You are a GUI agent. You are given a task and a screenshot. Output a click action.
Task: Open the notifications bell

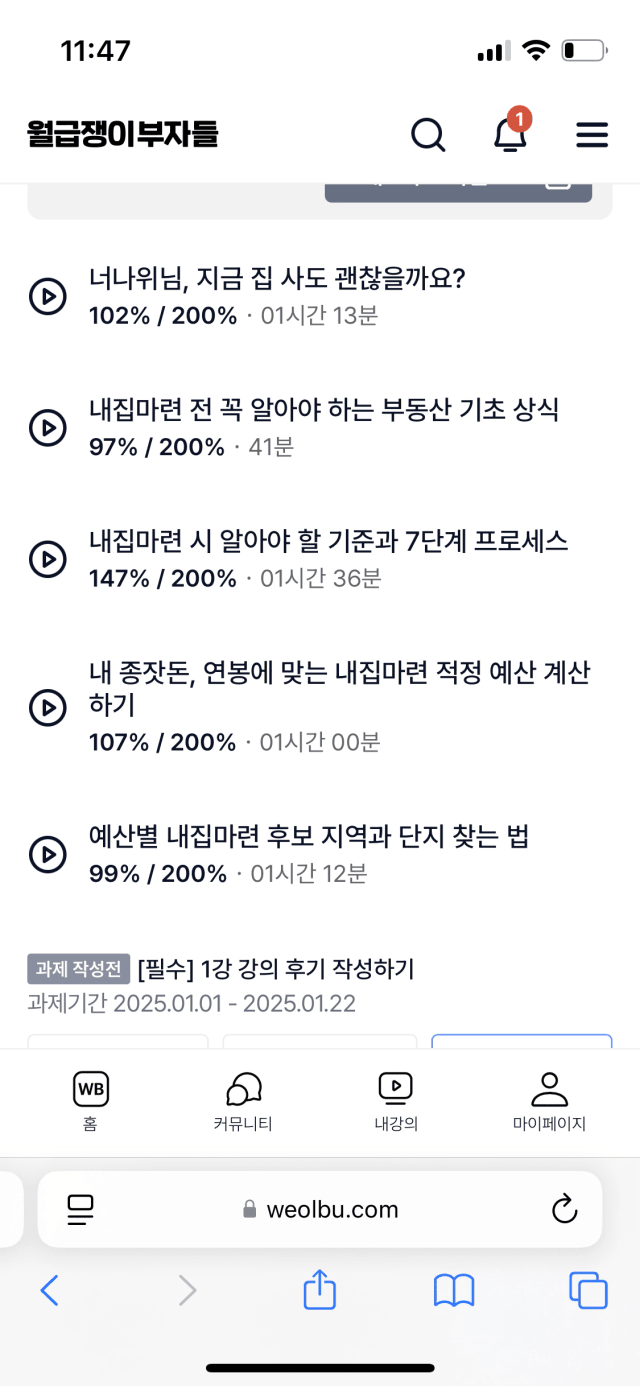(510, 132)
